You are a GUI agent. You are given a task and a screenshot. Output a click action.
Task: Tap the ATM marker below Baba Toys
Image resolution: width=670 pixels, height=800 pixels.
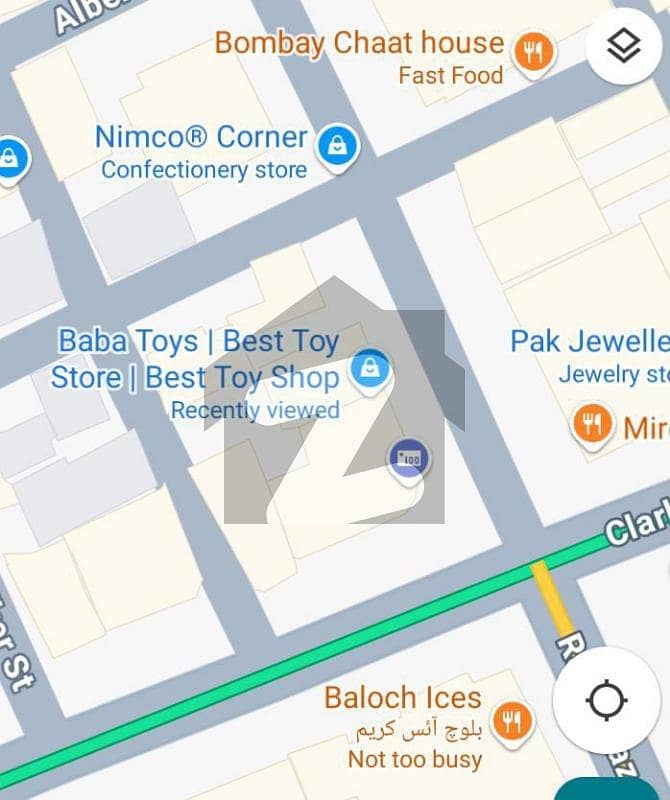click(409, 460)
